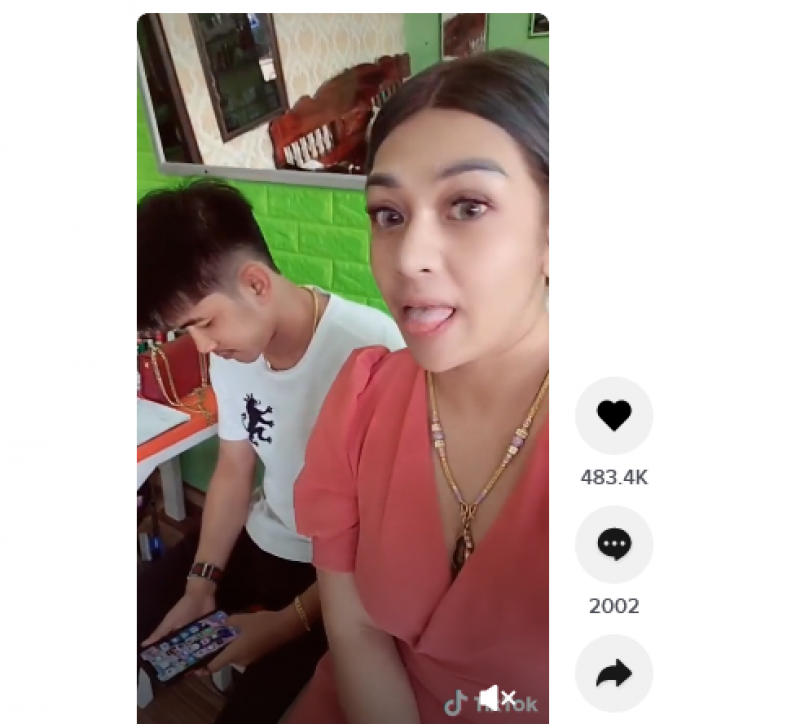
Task: Share this video
Action: 613,674
